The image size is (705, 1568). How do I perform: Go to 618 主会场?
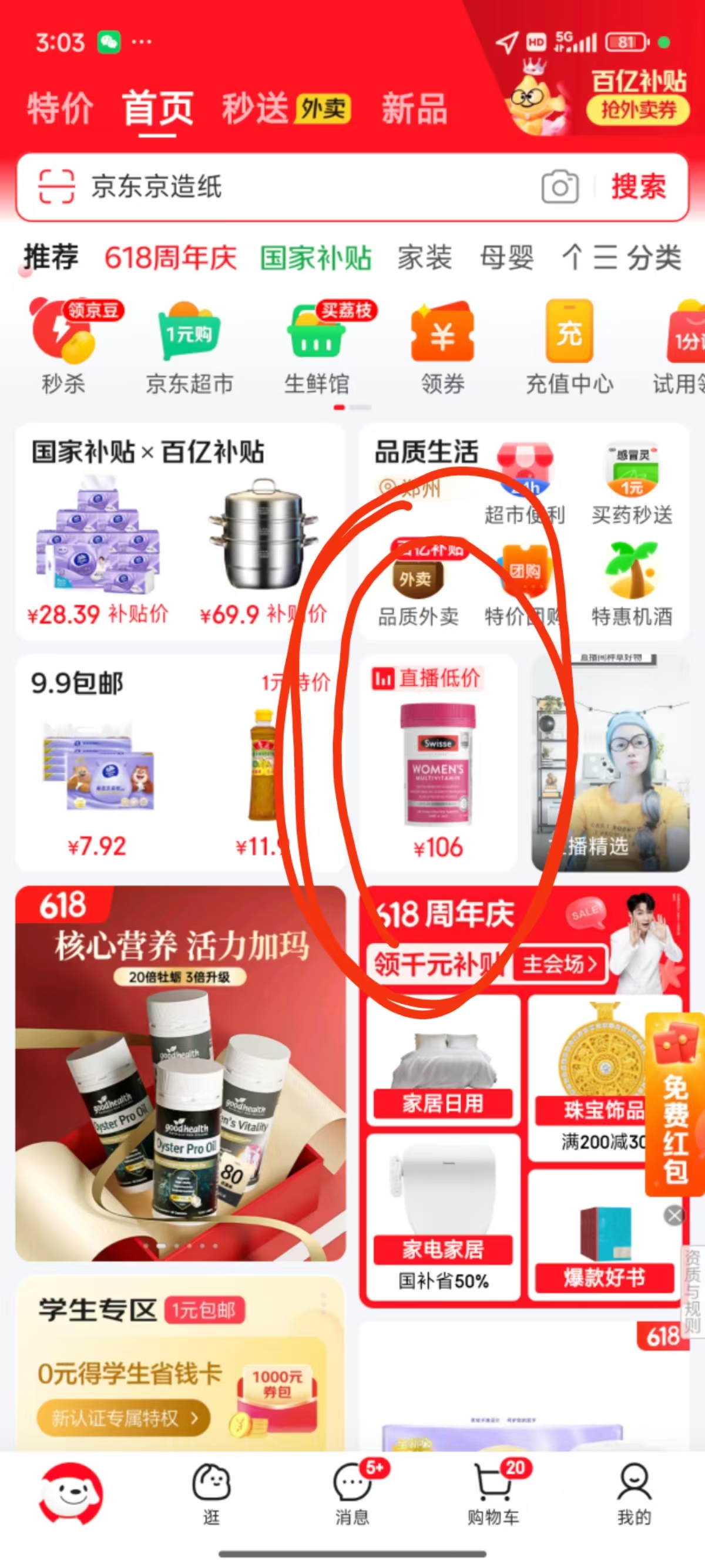coord(559,964)
